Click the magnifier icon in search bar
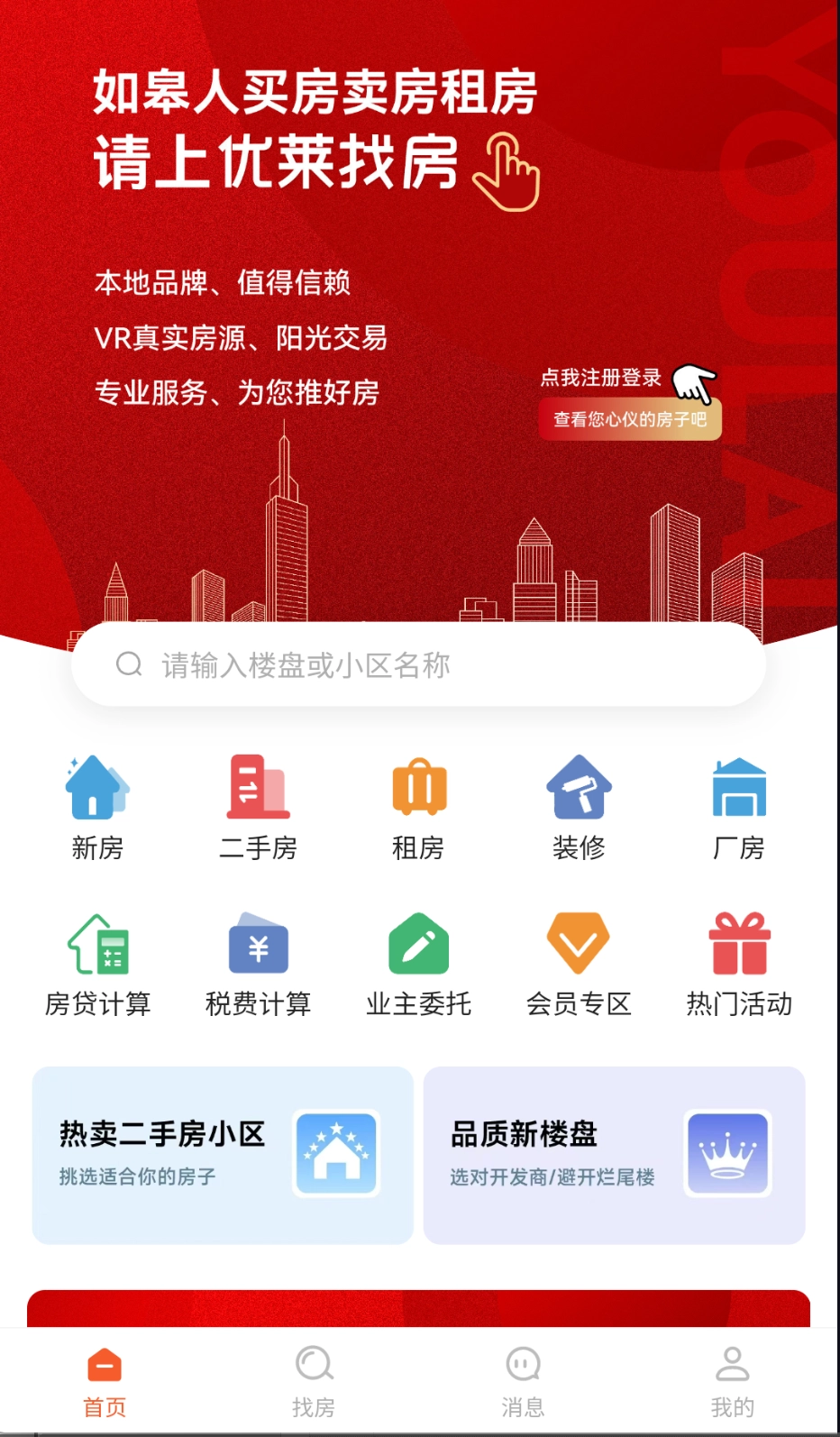Screen dimensions: 840x1437 point(129,664)
